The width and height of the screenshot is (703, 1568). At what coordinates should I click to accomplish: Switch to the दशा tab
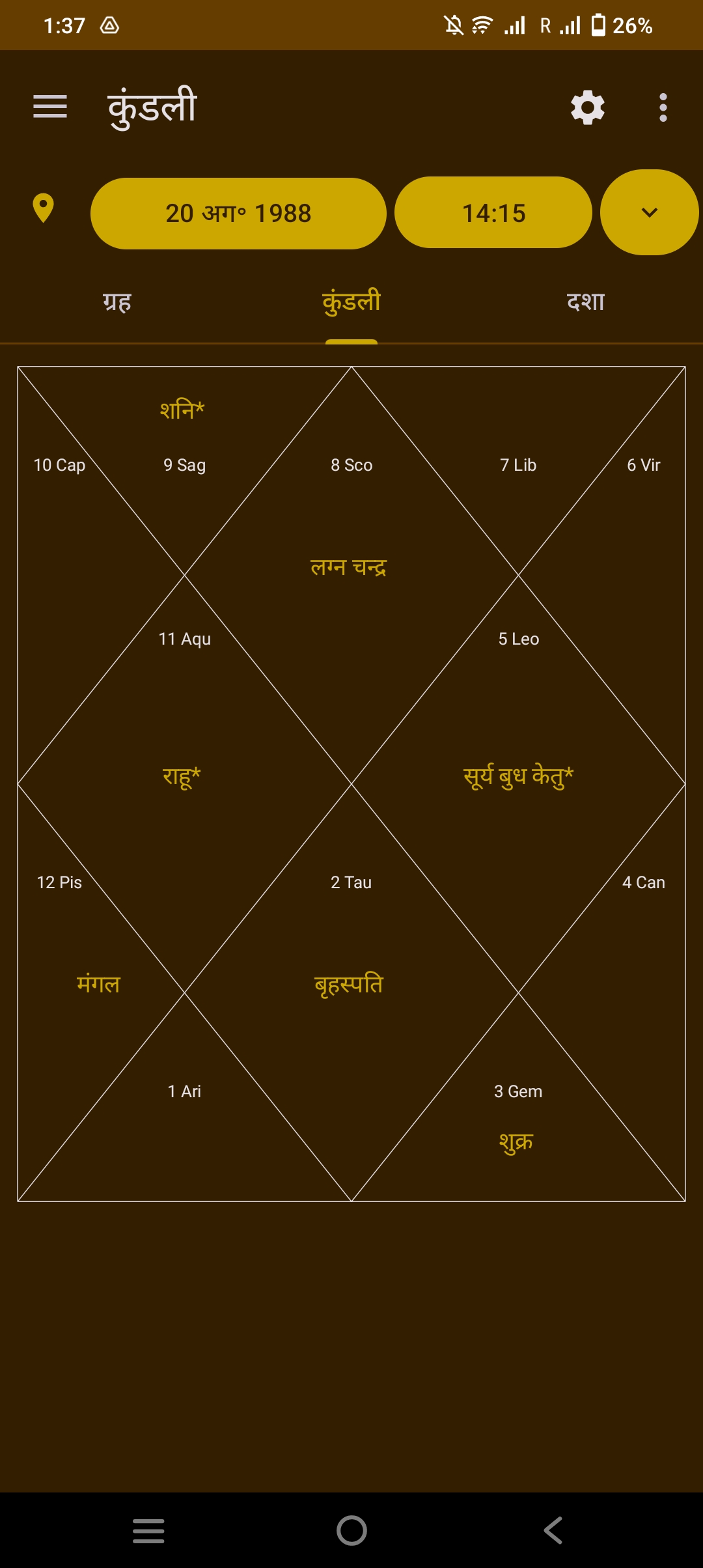point(586,303)
